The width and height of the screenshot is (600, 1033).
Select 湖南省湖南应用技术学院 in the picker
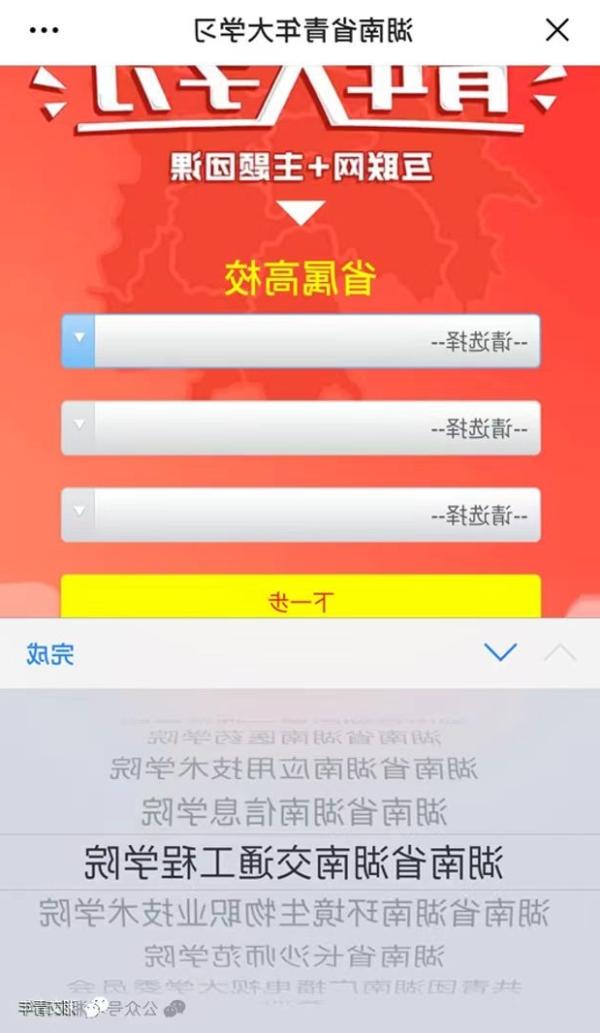point(294,769)
